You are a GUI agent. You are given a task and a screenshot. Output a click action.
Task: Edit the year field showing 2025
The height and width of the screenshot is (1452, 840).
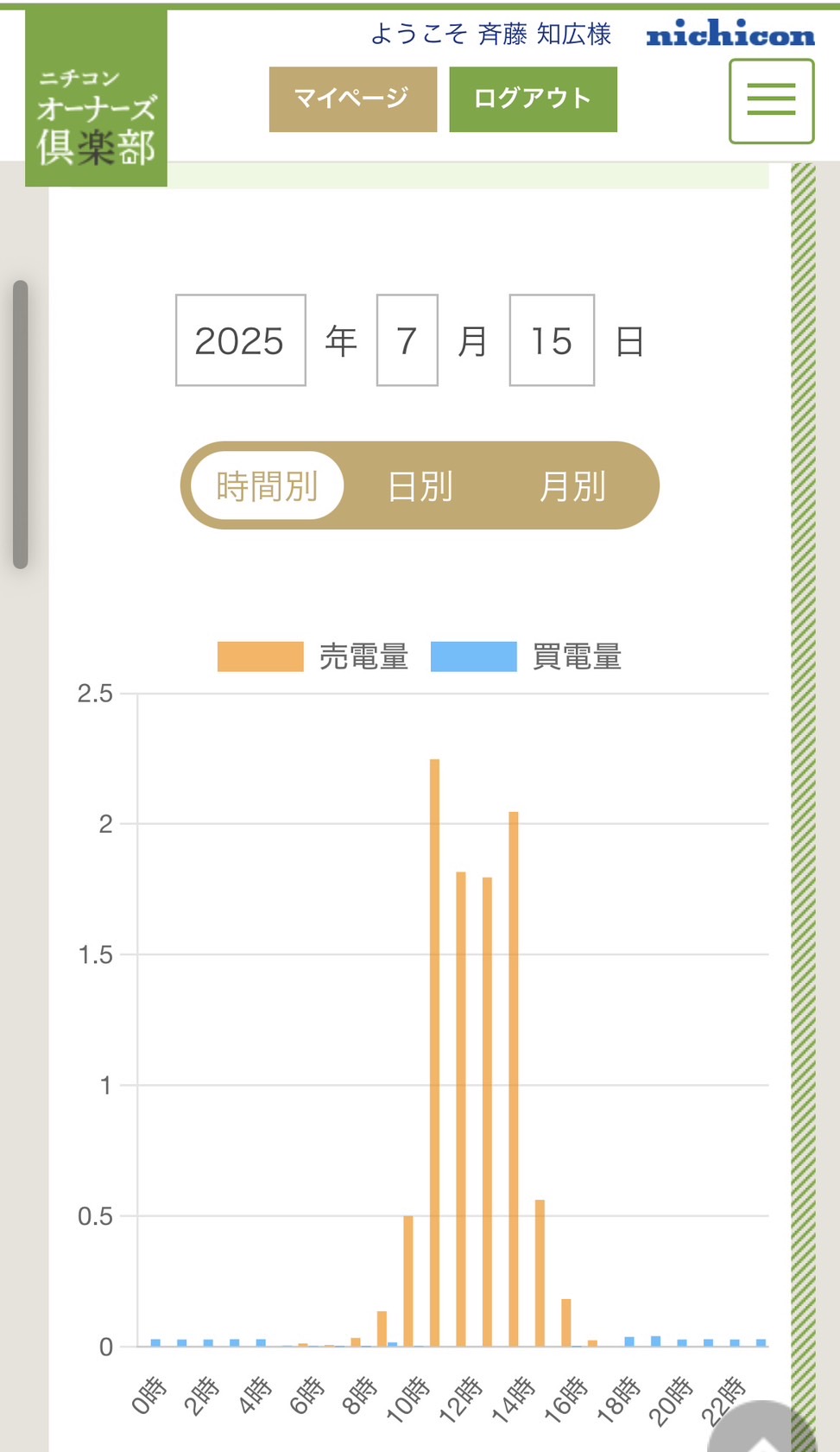(x=241, y=340)
